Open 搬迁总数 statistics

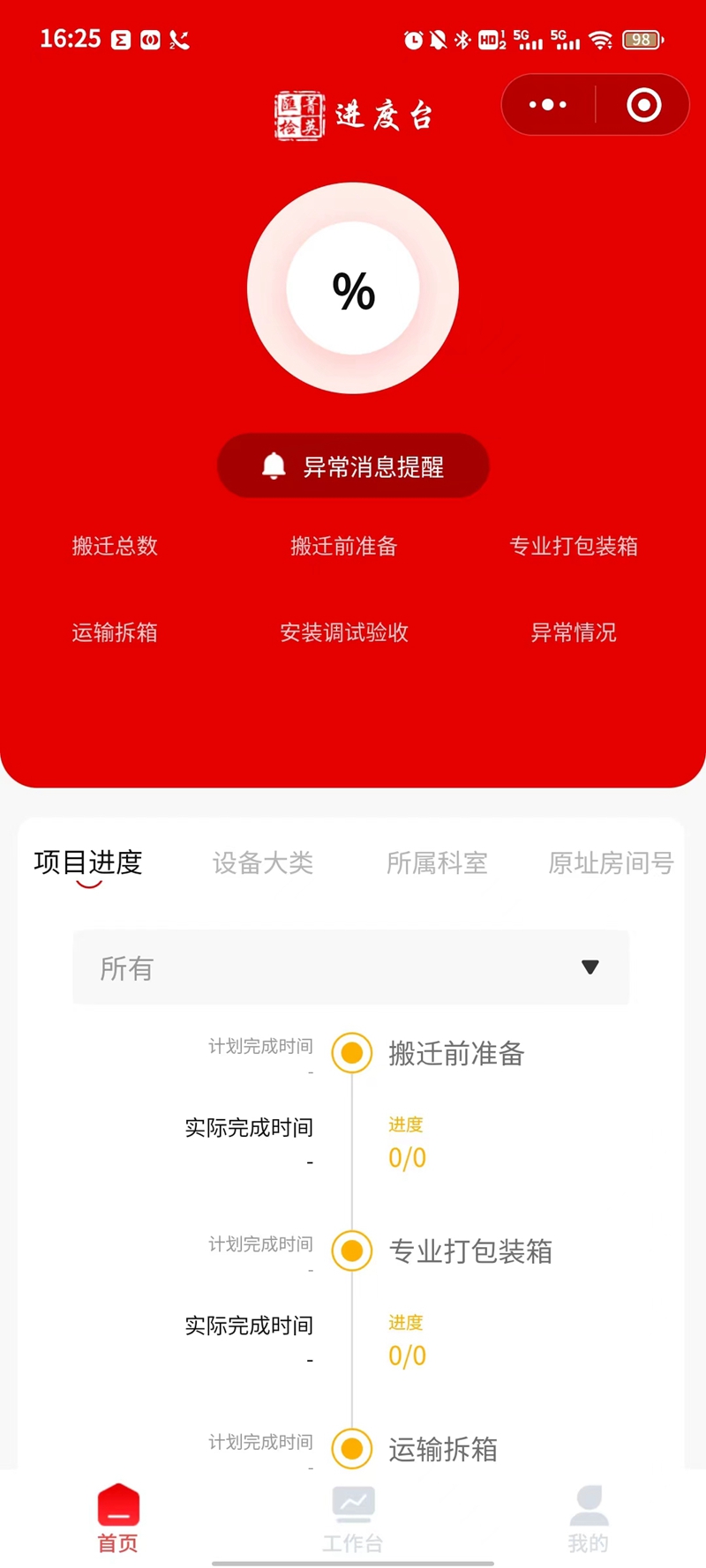114,546
